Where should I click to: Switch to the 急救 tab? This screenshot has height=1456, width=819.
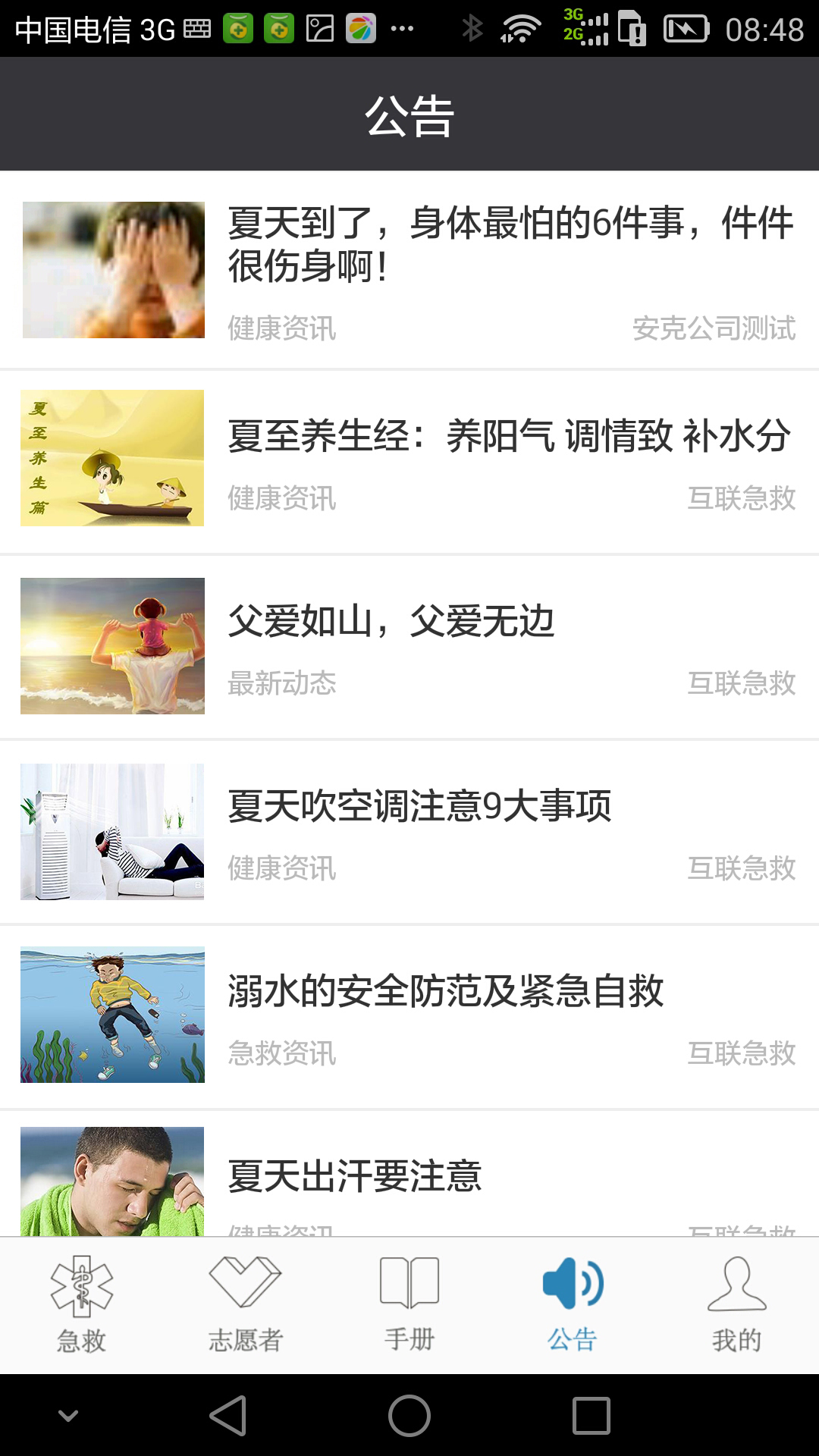tap(82, 1306)
